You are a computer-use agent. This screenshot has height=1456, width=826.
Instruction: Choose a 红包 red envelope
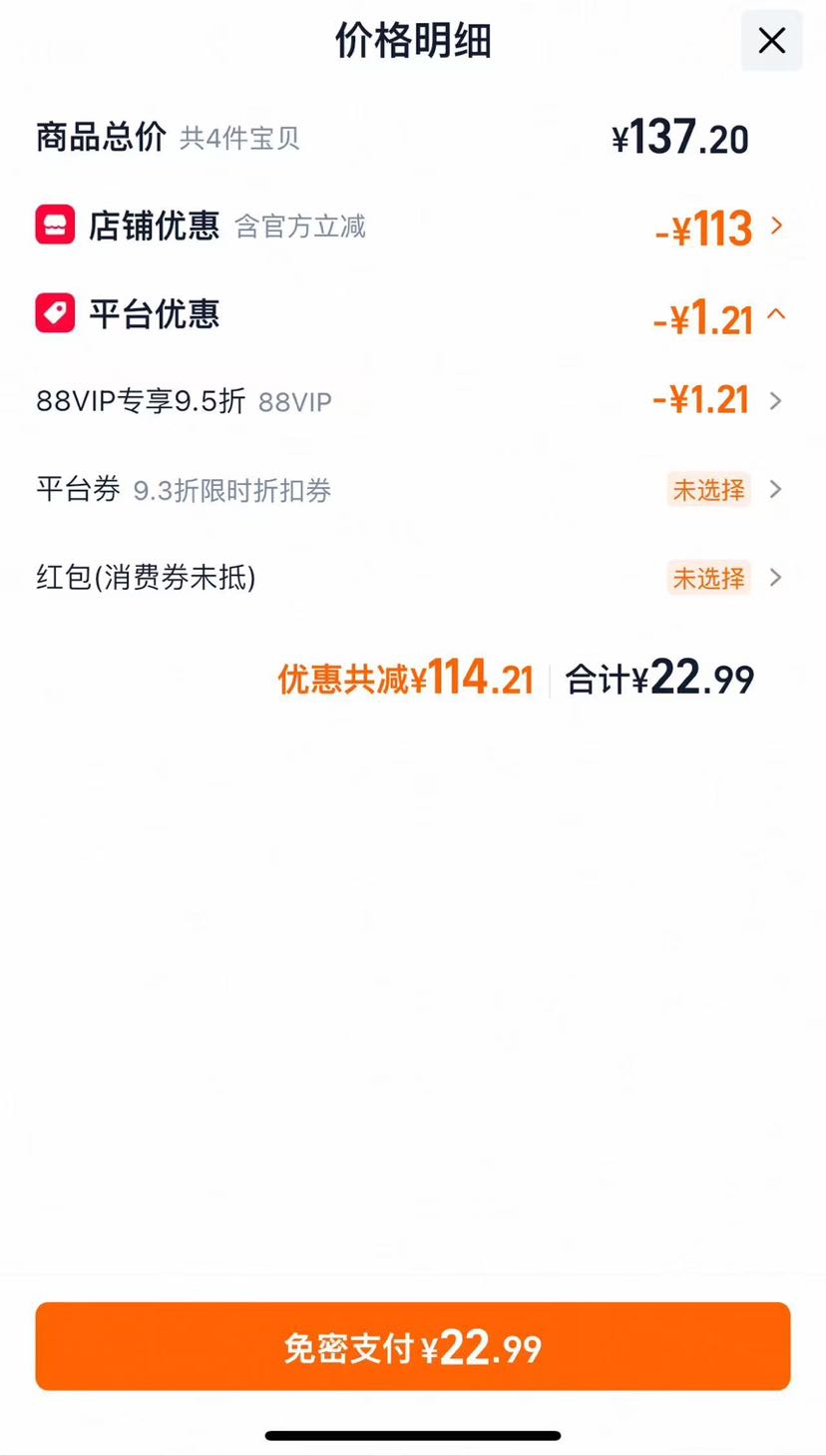[412, 578]
